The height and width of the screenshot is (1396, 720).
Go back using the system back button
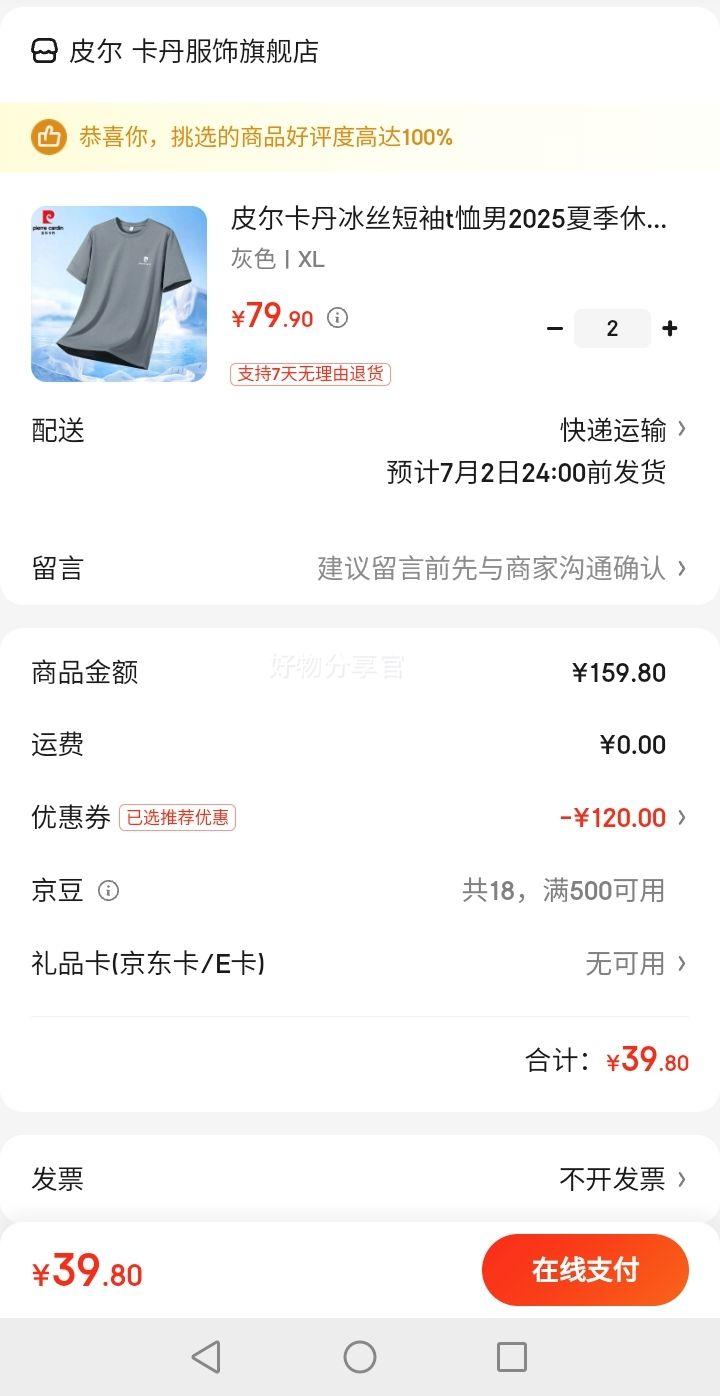click(x=206, y=1357)
